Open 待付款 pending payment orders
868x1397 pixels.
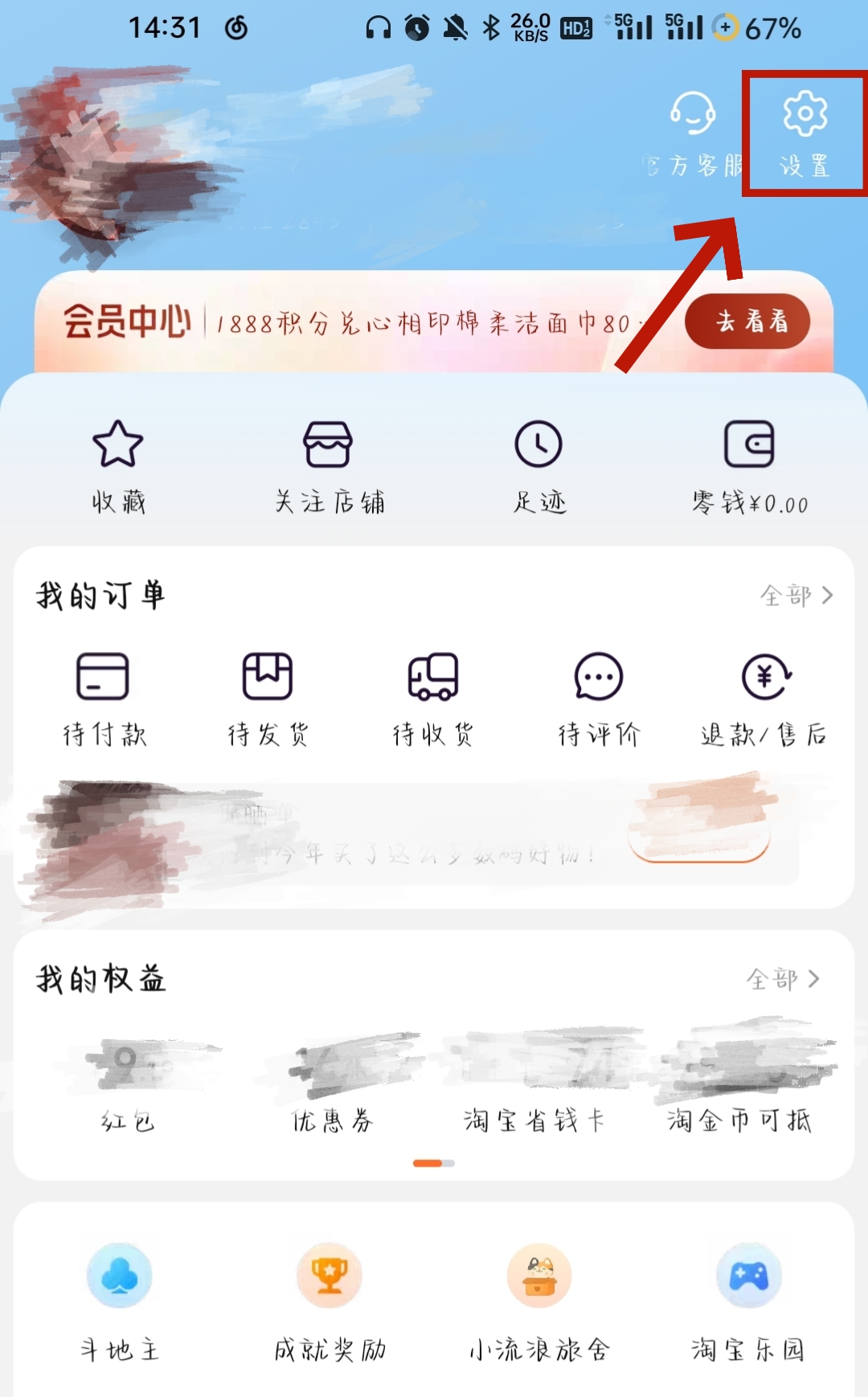click(x=103, y=698)
